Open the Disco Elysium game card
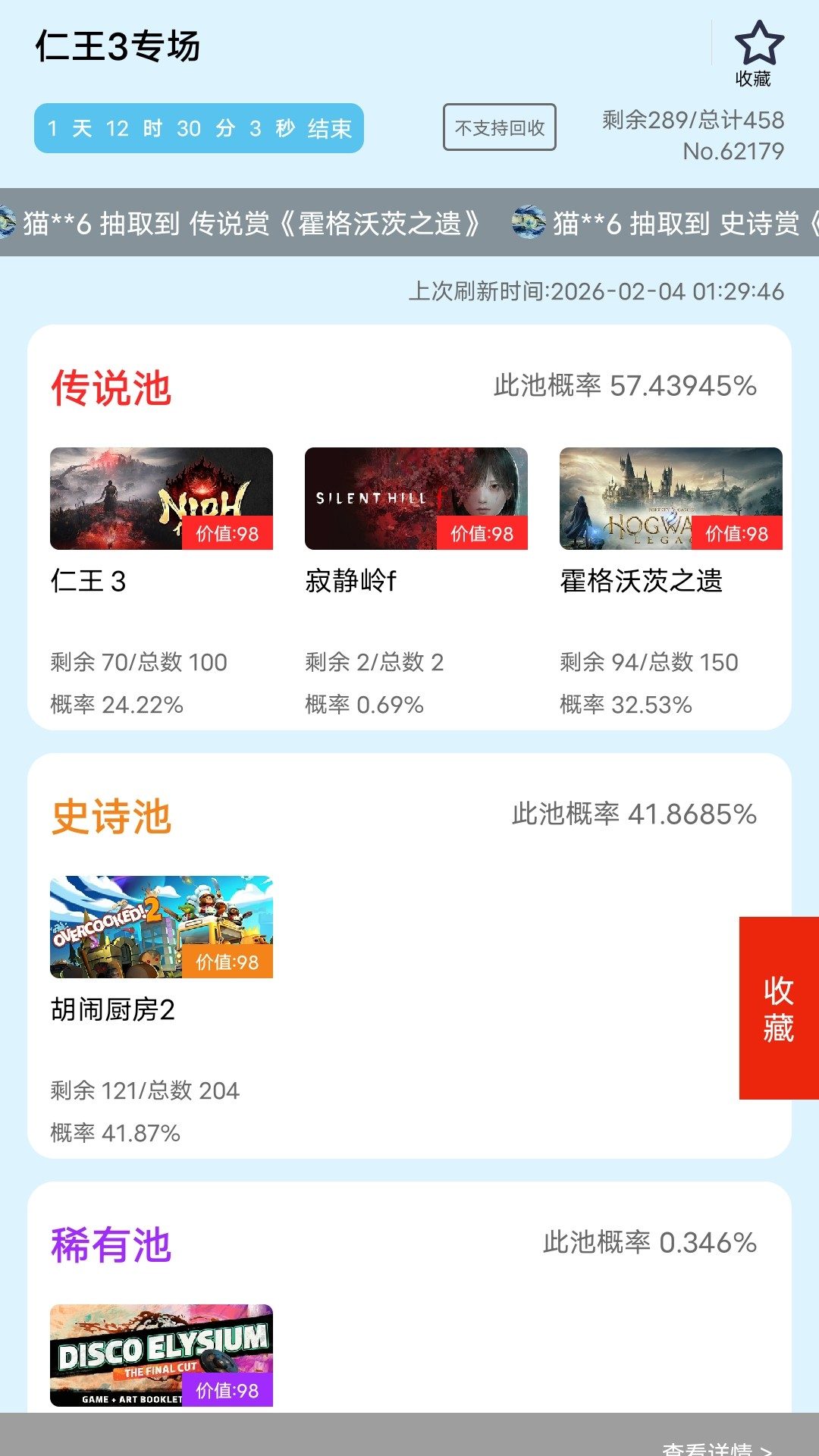 [x=161, y=1354]
